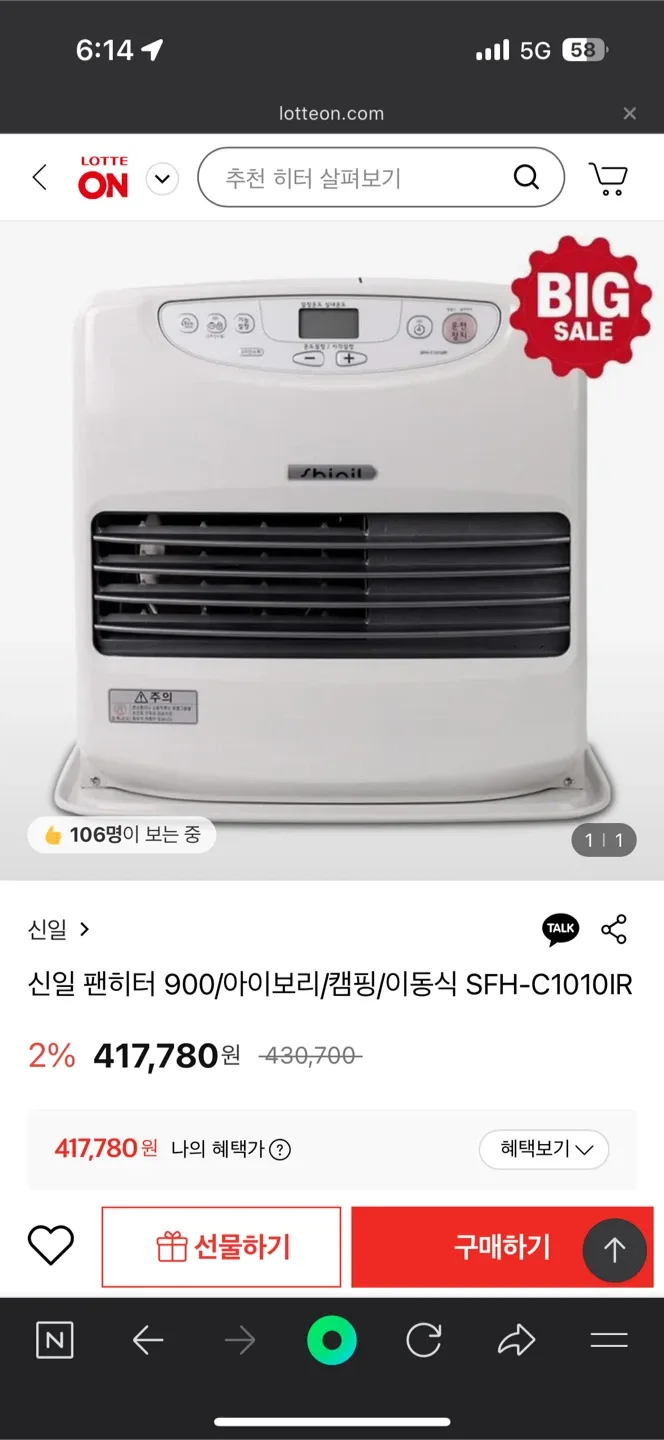Show info about 나의 혜택가
This screenshot has width=664, height=1440.
[281, 1150]
